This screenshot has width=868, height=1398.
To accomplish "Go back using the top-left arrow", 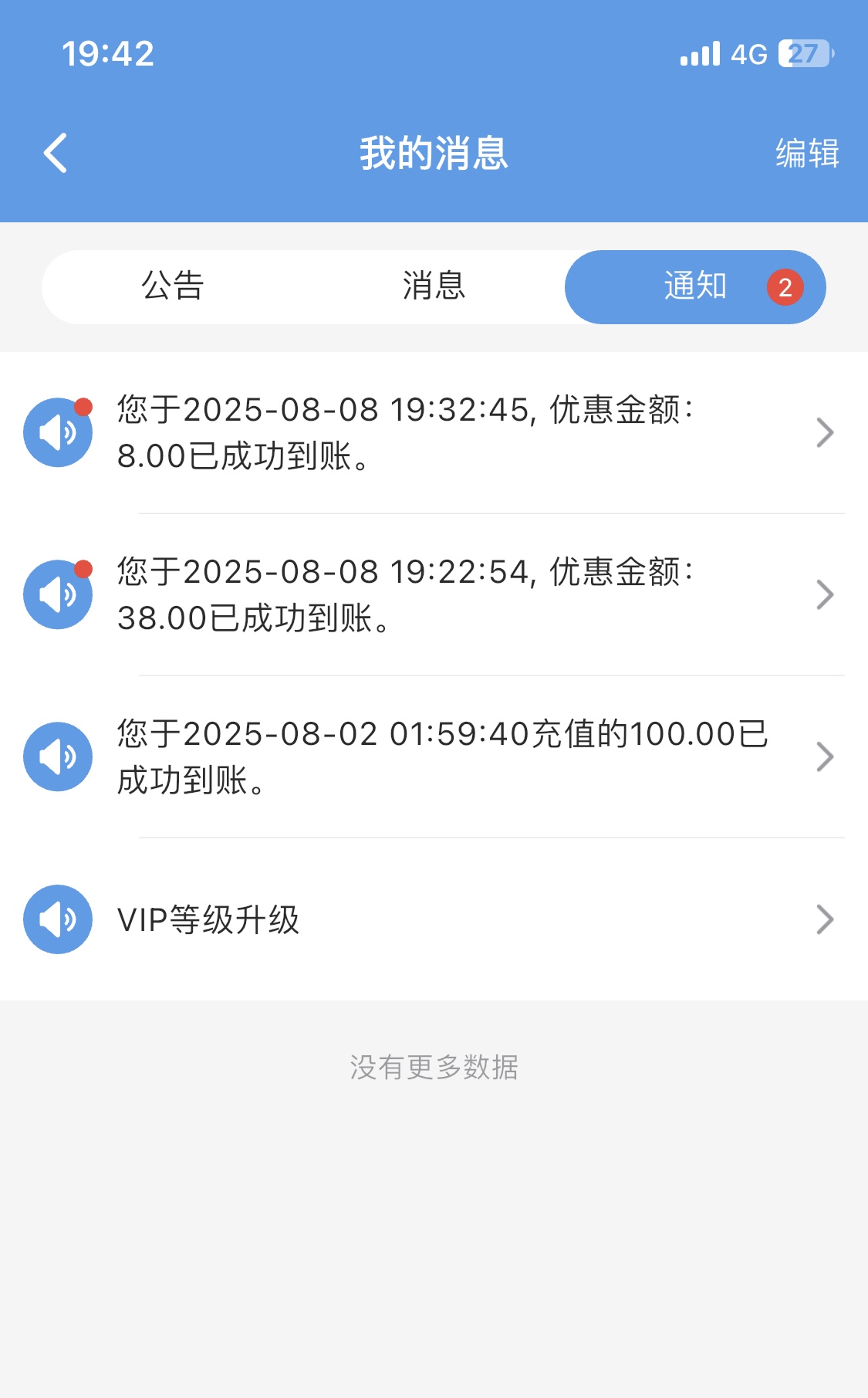I will click(56, 153).
